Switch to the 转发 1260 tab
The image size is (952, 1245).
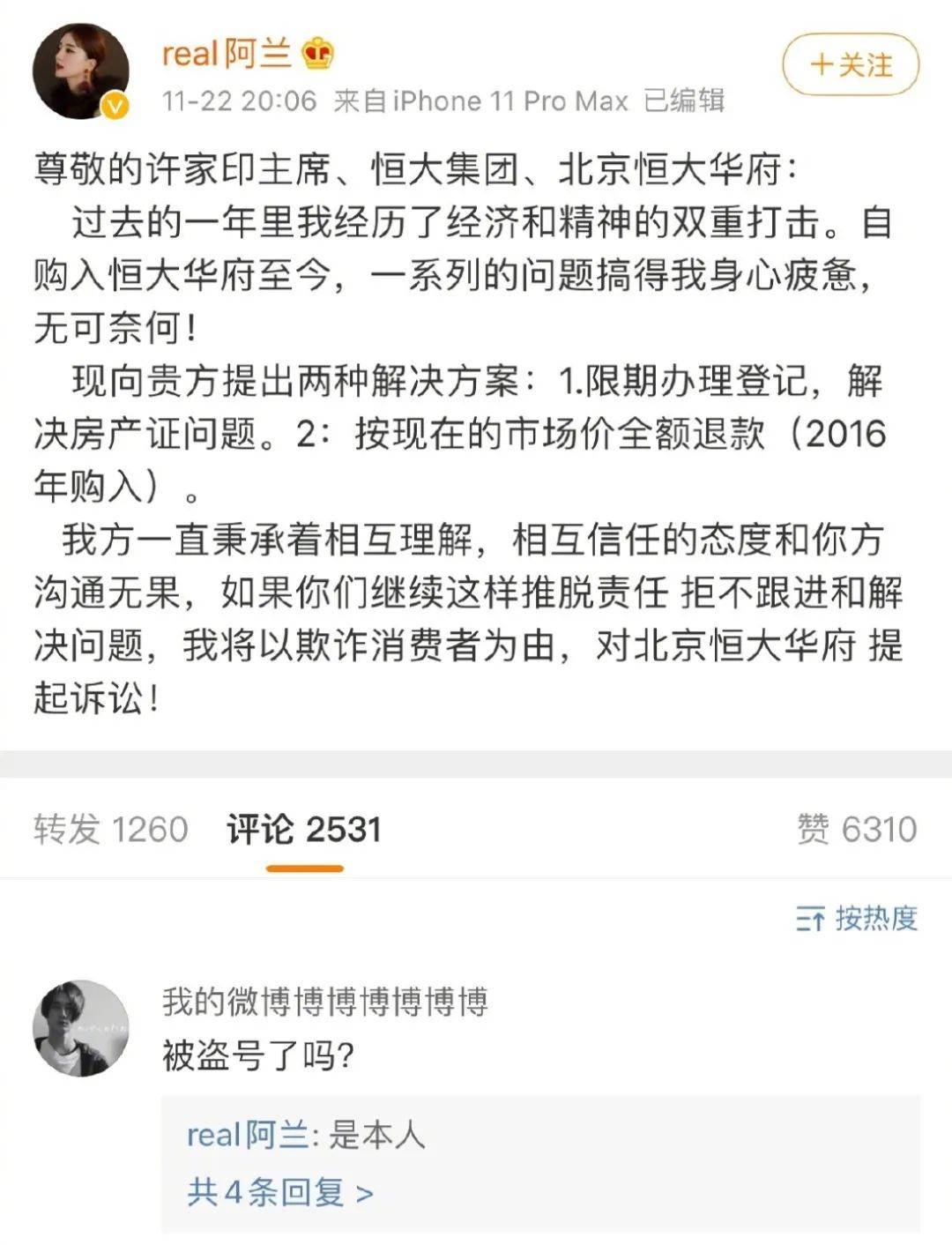pyautogui.click(x=111, y=829)
